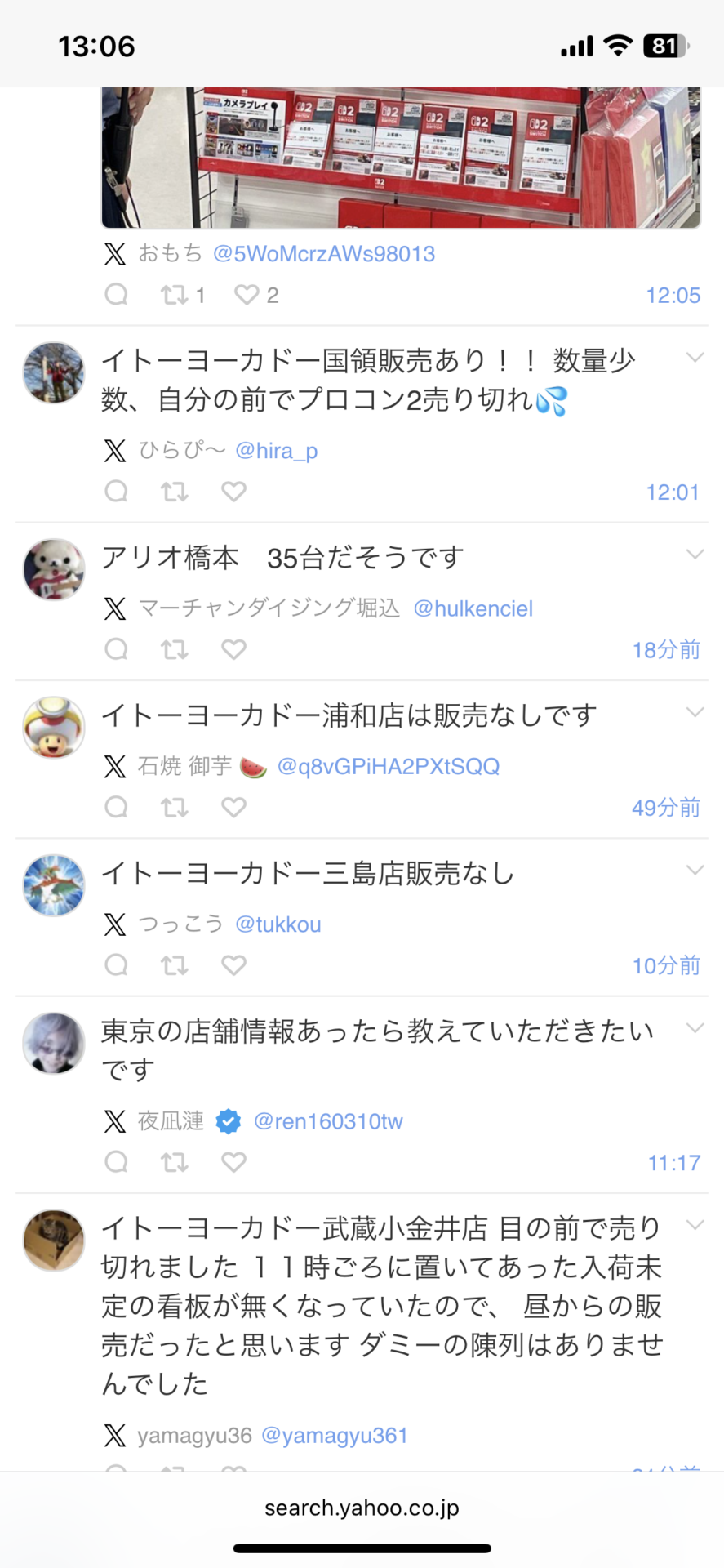Like the post by おもち

[247, 295]
